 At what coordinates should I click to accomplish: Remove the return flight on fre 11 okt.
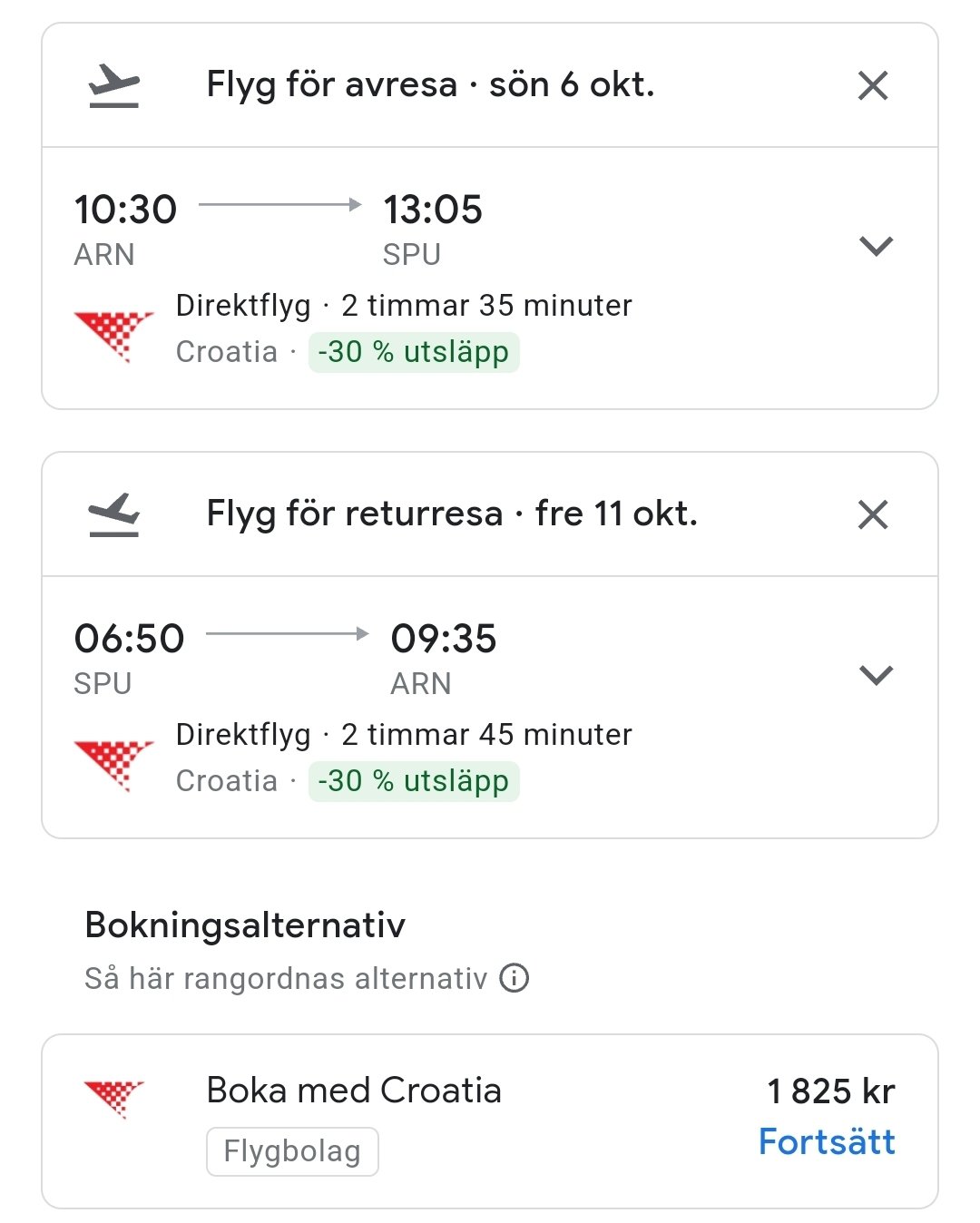click(872, 514)
